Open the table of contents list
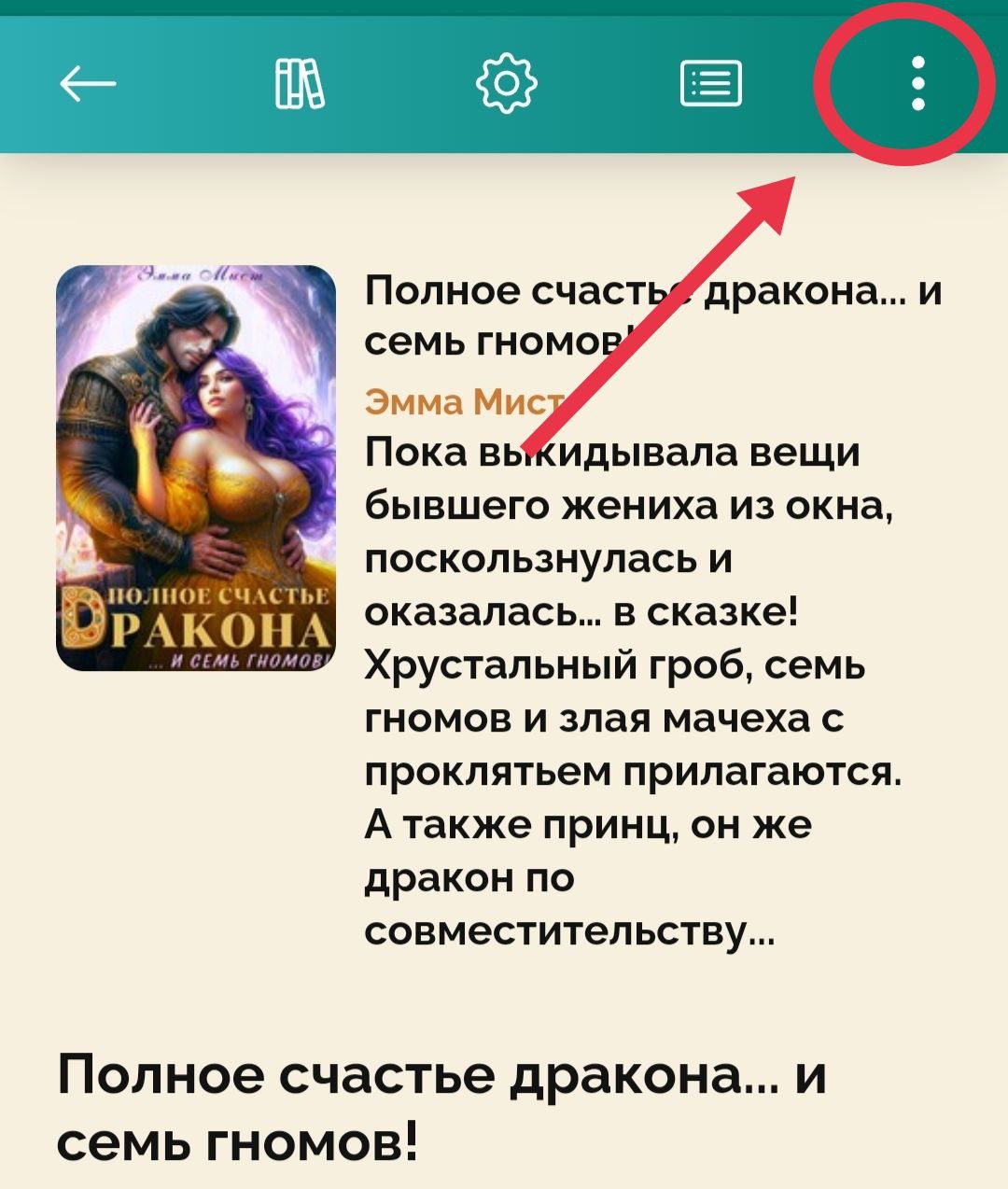 click(x=711, y=85)
